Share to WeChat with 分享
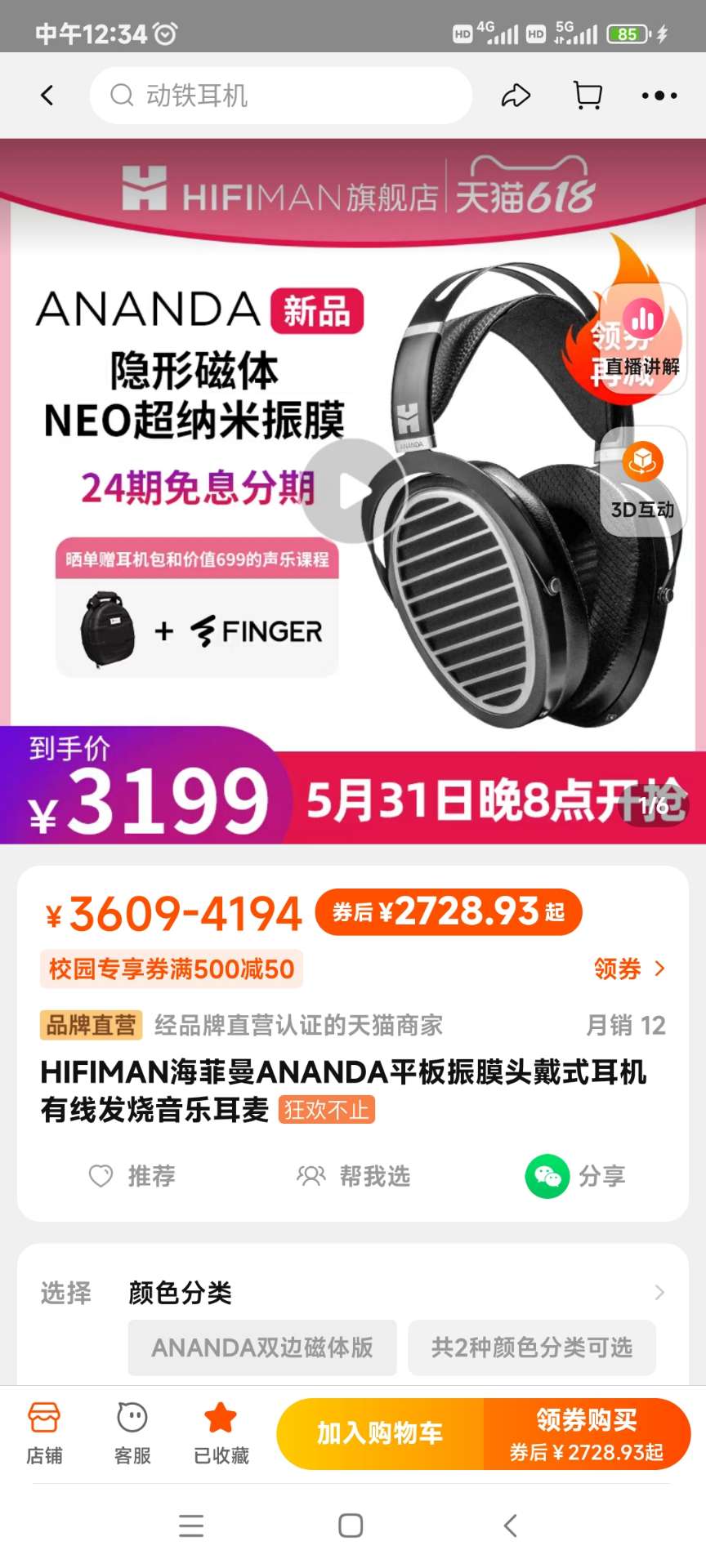 [x=575, y=1176]
